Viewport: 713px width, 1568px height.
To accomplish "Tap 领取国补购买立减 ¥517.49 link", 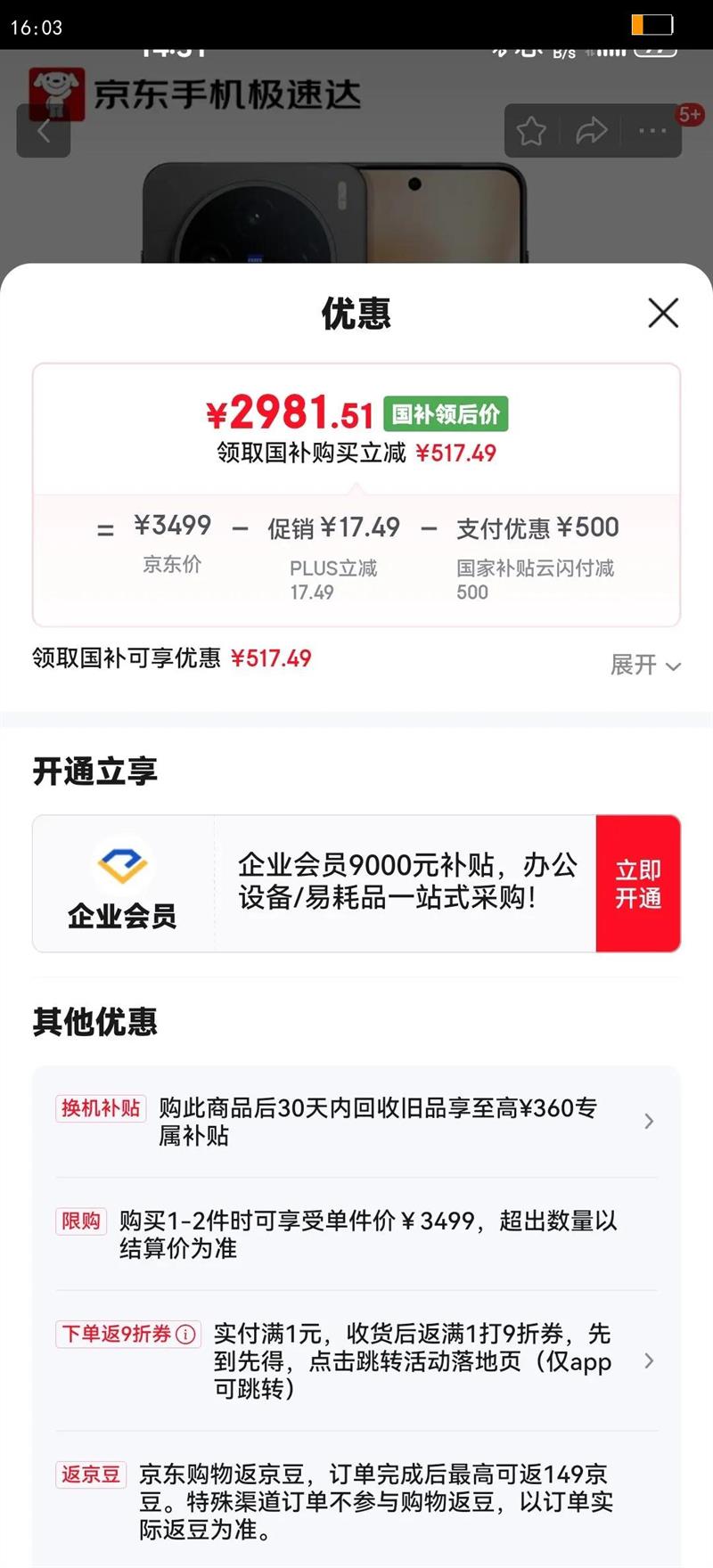I will click(356, 453).
